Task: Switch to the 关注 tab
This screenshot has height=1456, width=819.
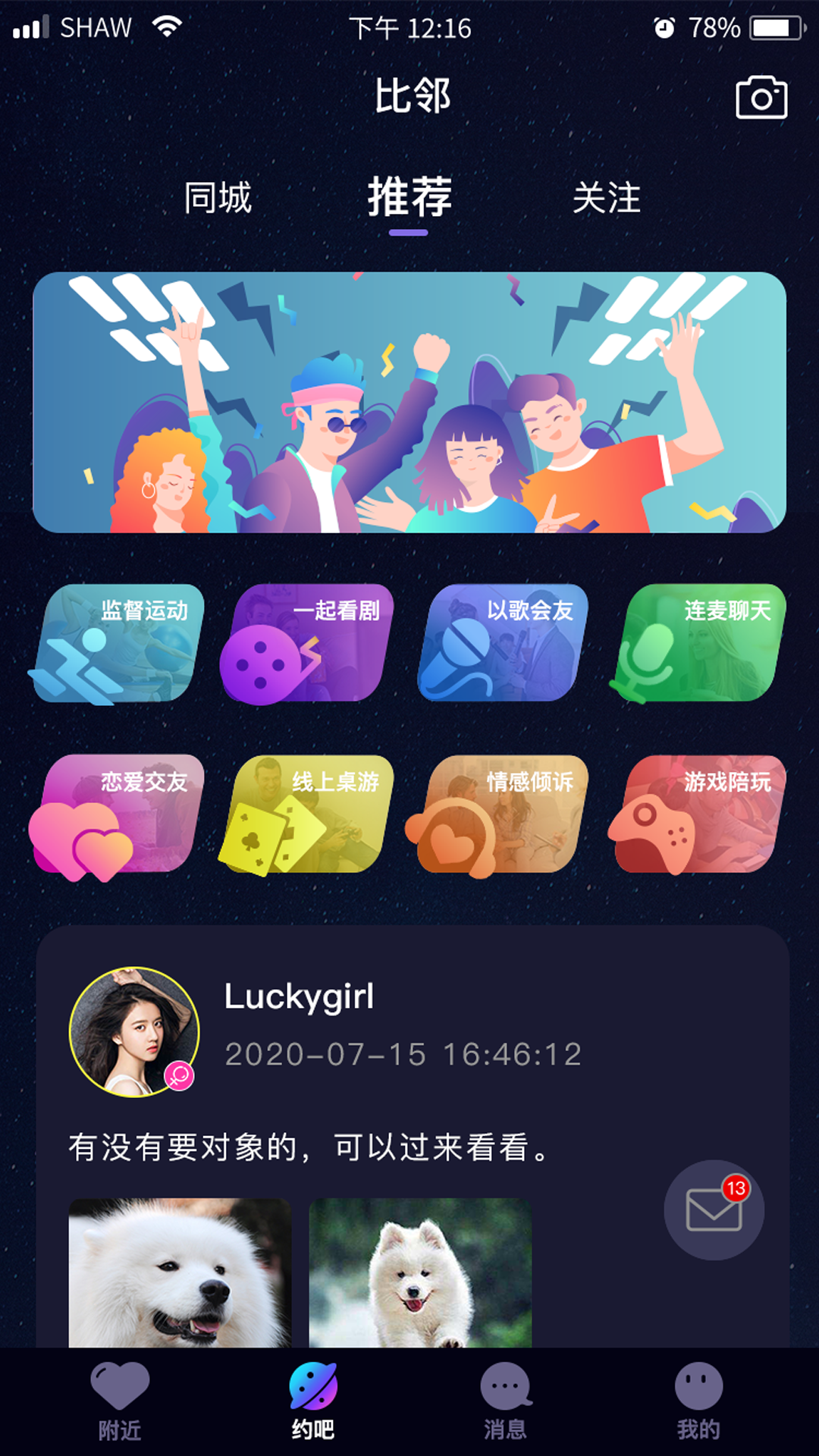Action: pyautogui.click(x=607, y=197)
